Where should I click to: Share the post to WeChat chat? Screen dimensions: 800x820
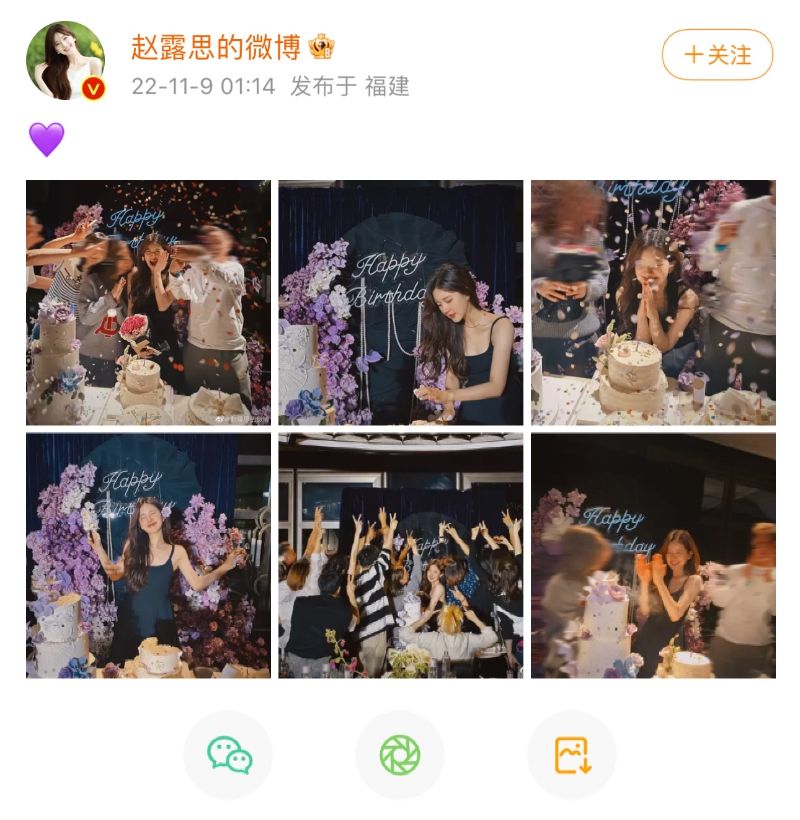tap(229, 755)
